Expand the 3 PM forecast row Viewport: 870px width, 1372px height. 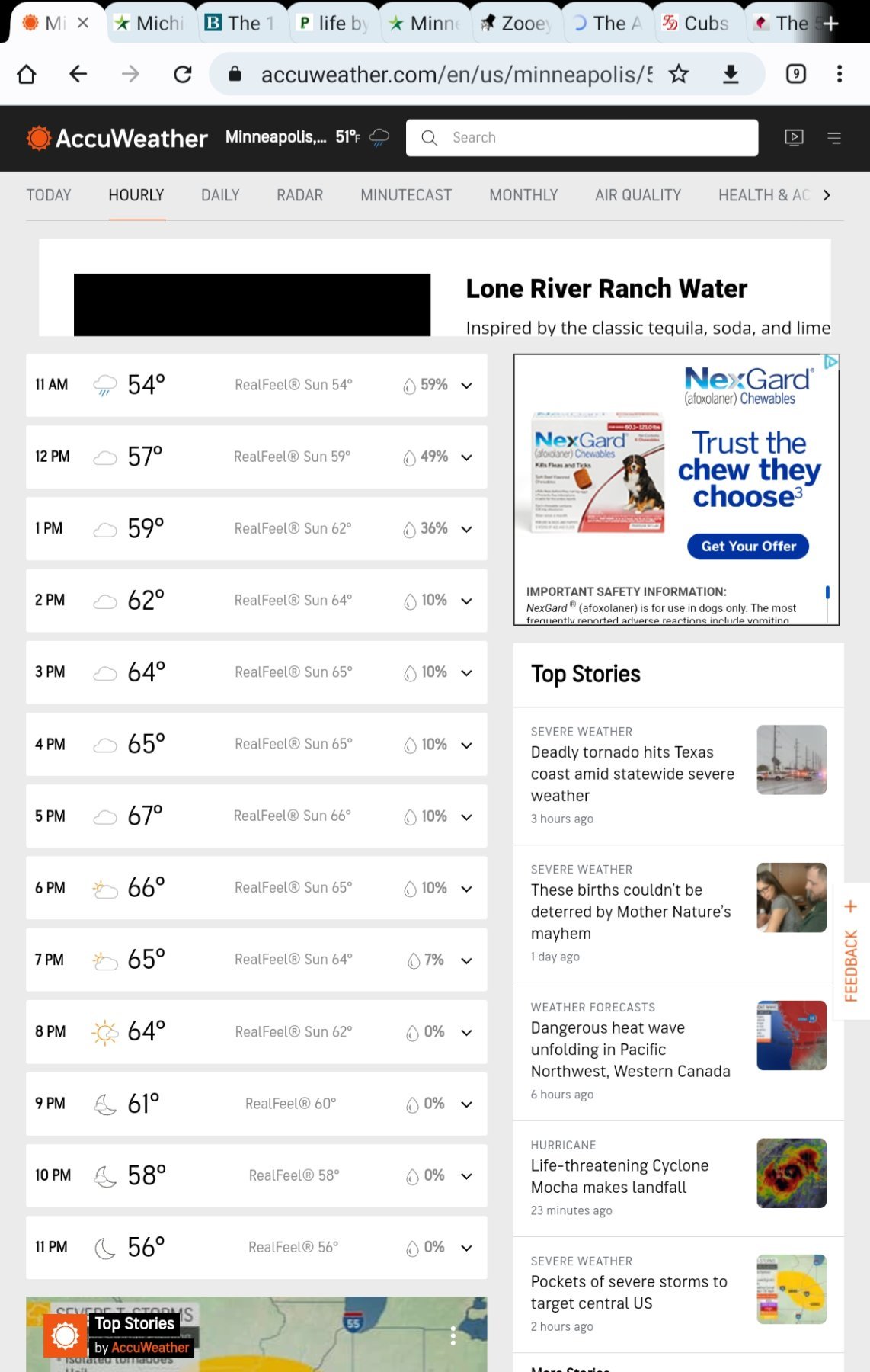coord(465,672)
